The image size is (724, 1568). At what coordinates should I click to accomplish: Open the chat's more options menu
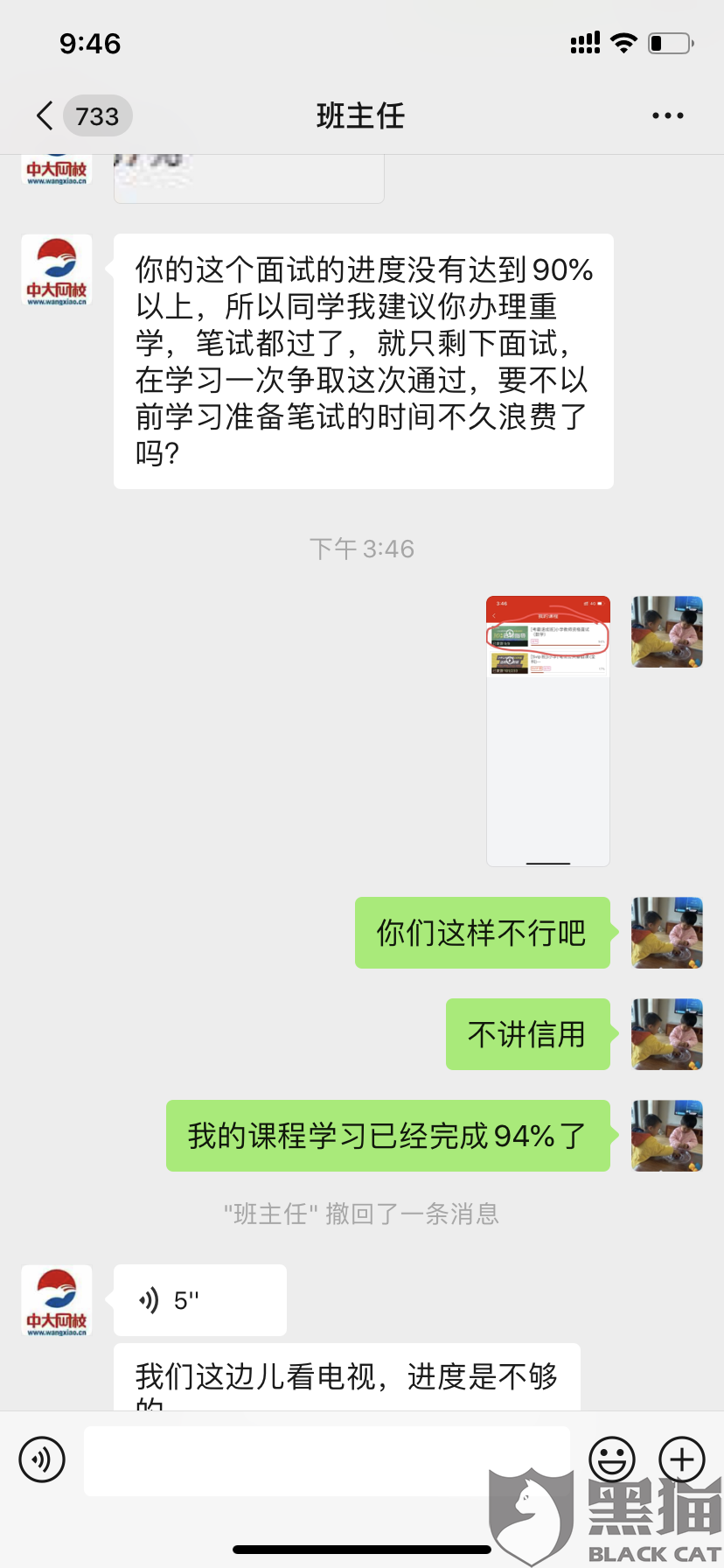click(667, 115)
